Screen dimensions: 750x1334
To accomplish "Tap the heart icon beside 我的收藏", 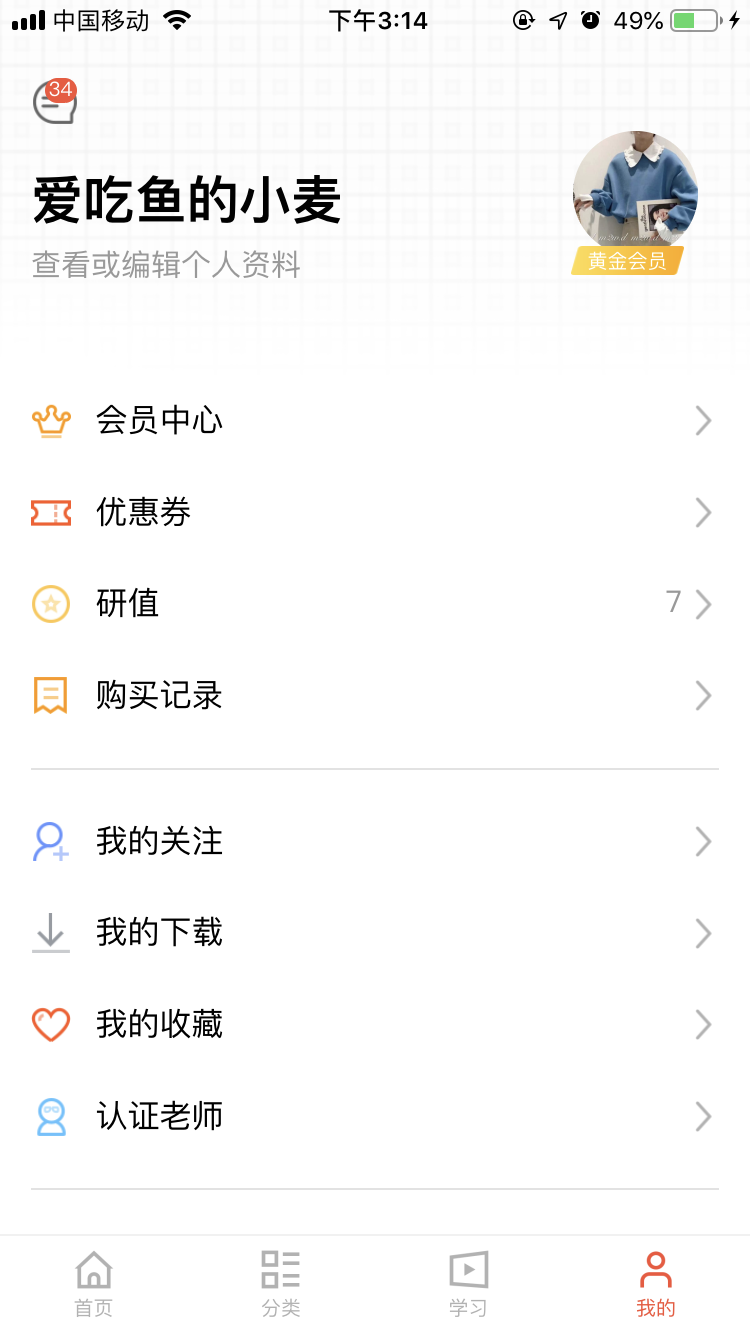I will pos(51,1023).
